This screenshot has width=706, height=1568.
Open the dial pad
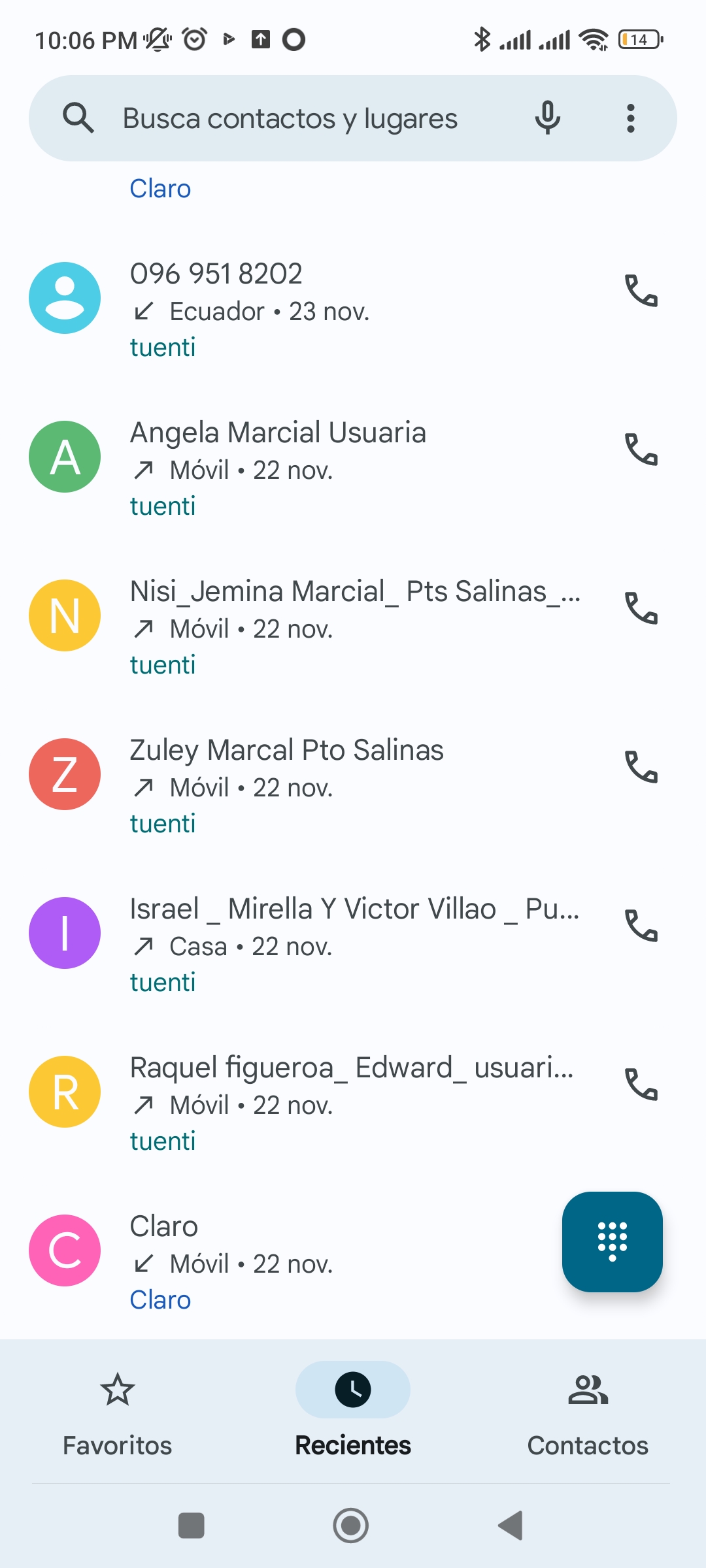click(x=612, y=1241)
